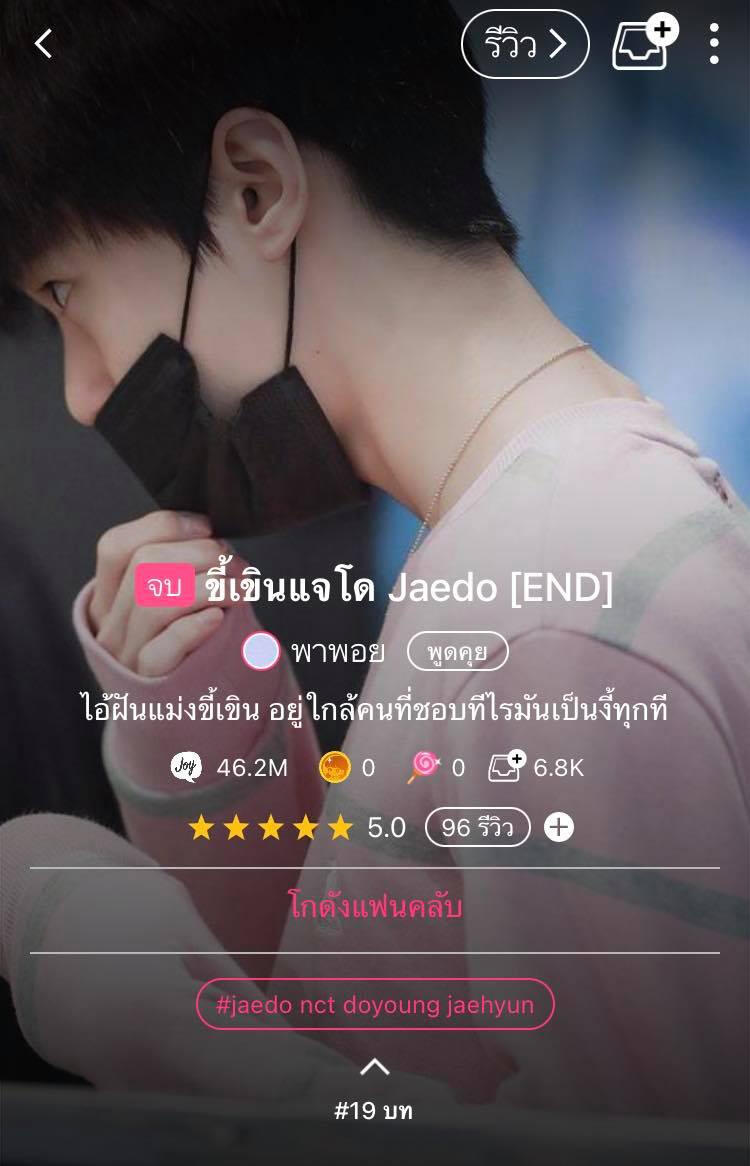Open the three-dot overflow menu
This screenshot has width=750, height=1166.
[713, 44]
